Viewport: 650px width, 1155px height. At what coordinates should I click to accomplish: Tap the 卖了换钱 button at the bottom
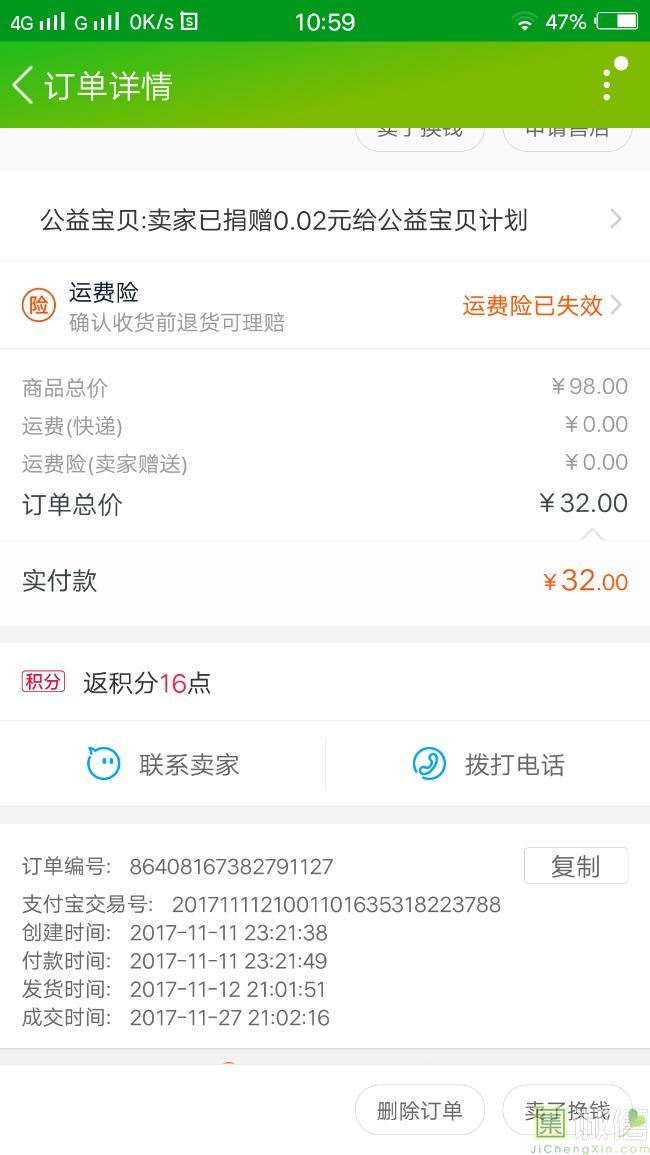(567, 1110)
